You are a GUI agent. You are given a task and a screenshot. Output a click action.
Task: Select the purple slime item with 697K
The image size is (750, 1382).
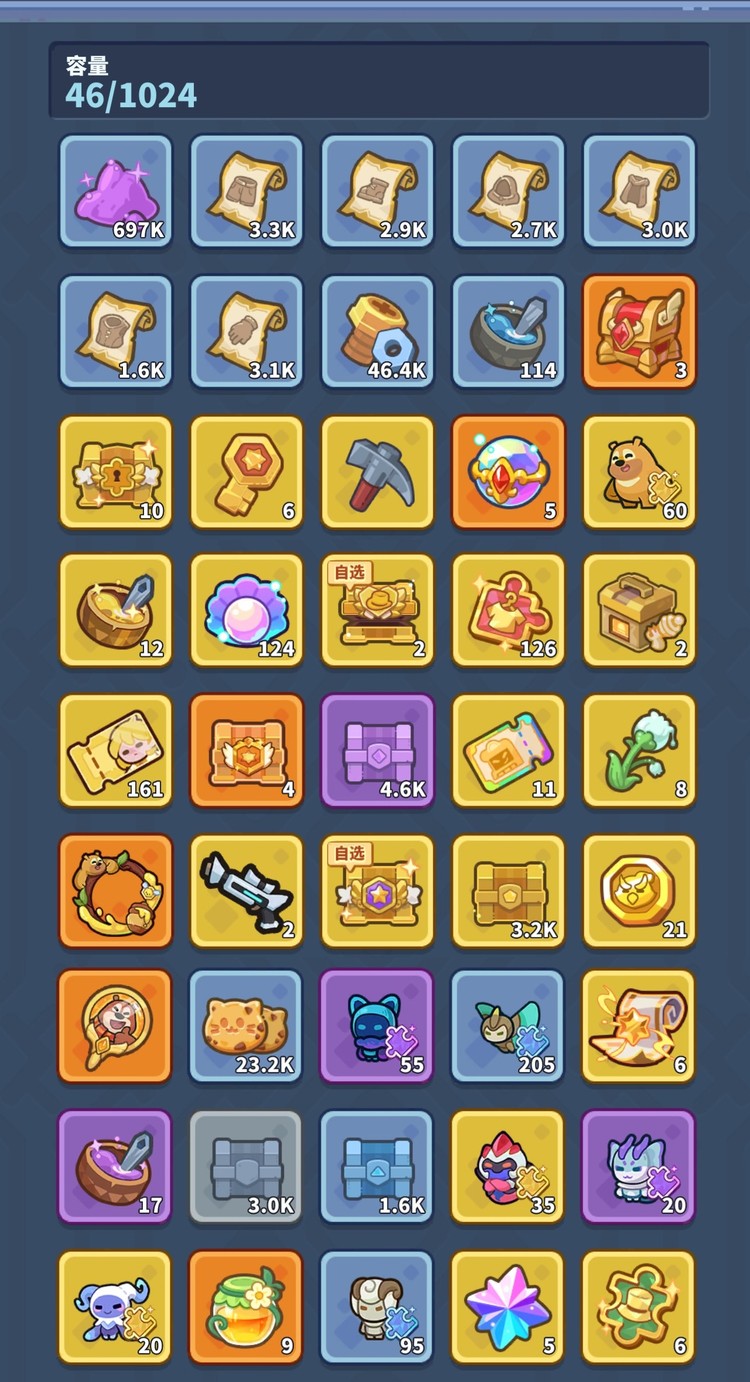[116, 191]
